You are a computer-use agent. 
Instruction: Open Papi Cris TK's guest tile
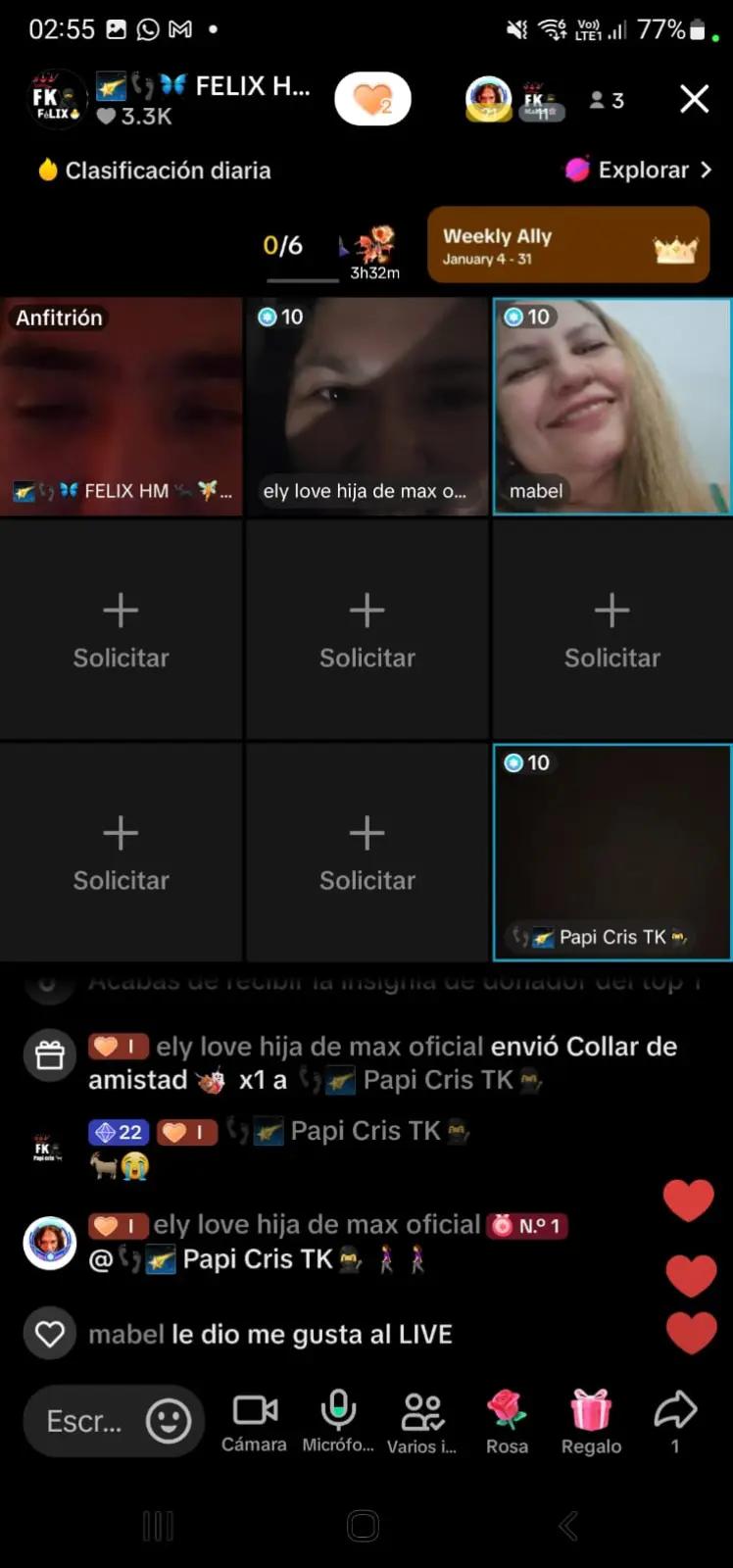[612, 852]
